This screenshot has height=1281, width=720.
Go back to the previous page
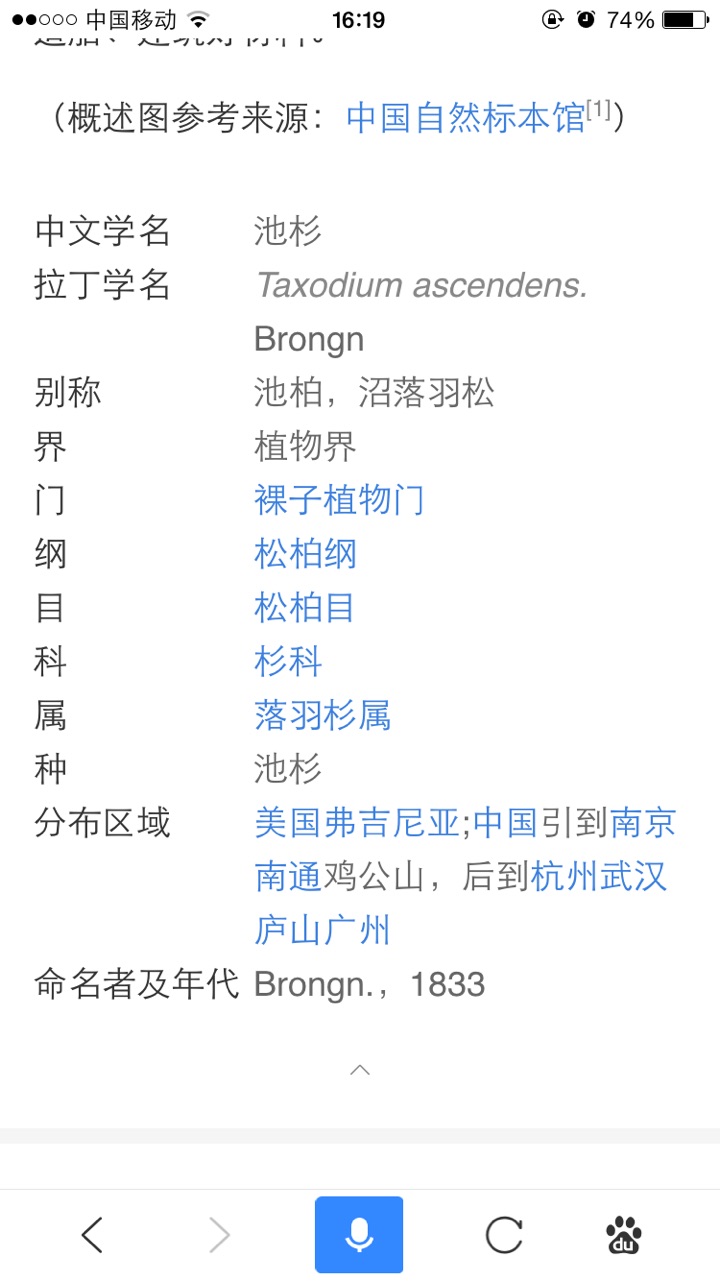coord(92,1235)
